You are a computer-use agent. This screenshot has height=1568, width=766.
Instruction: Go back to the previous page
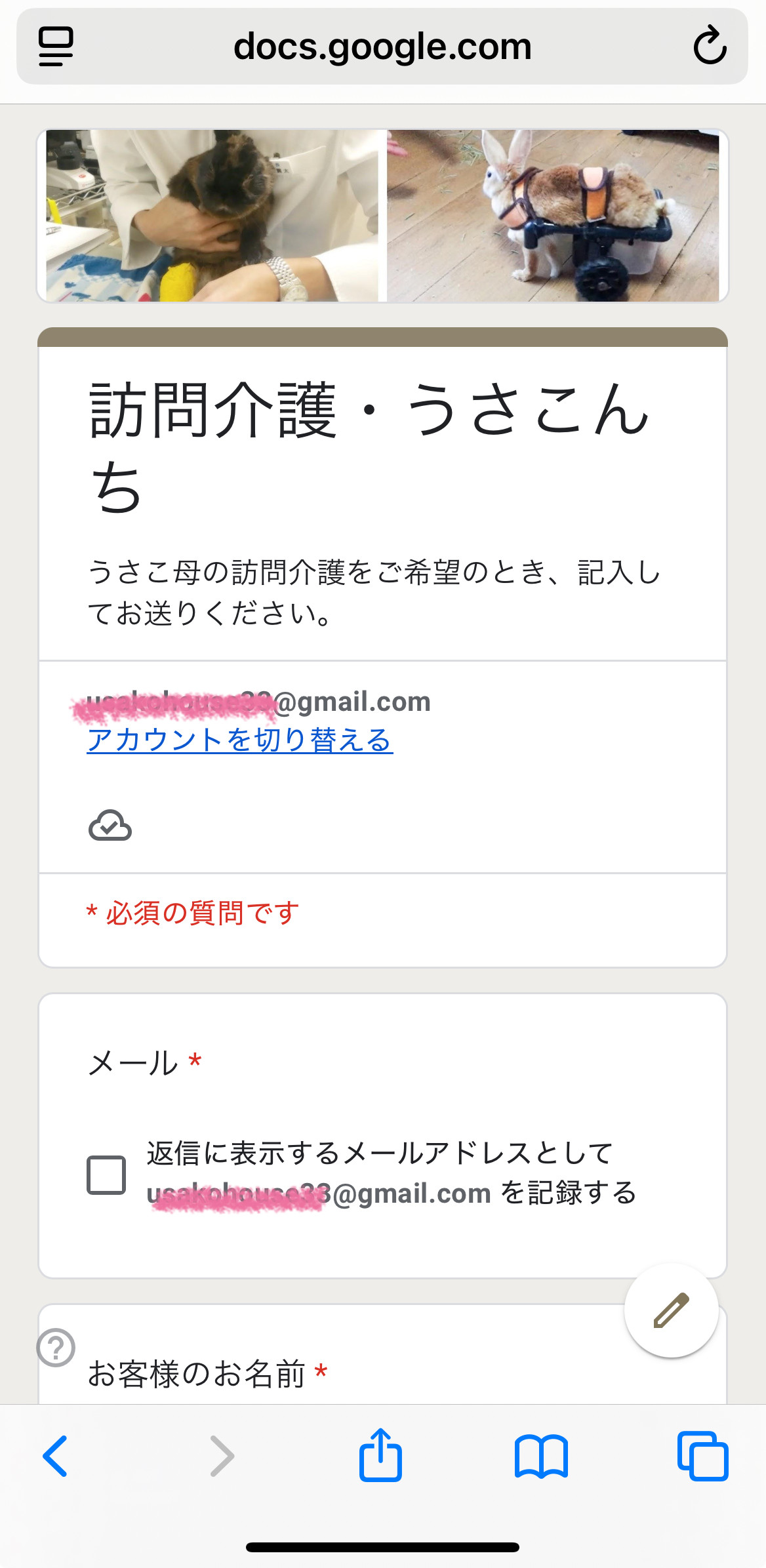[56, 1456]
